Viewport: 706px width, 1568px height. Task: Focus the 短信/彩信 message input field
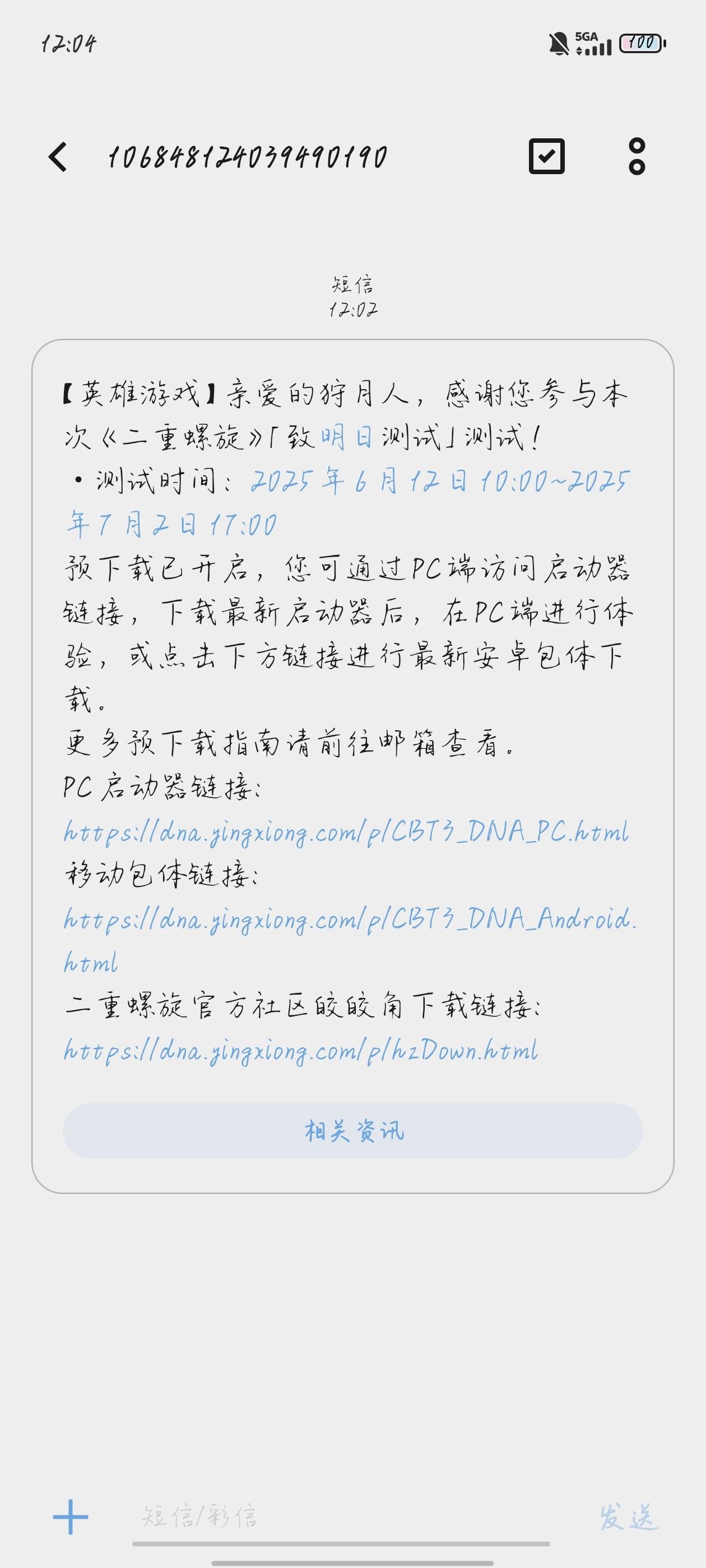coord(341,1517)
